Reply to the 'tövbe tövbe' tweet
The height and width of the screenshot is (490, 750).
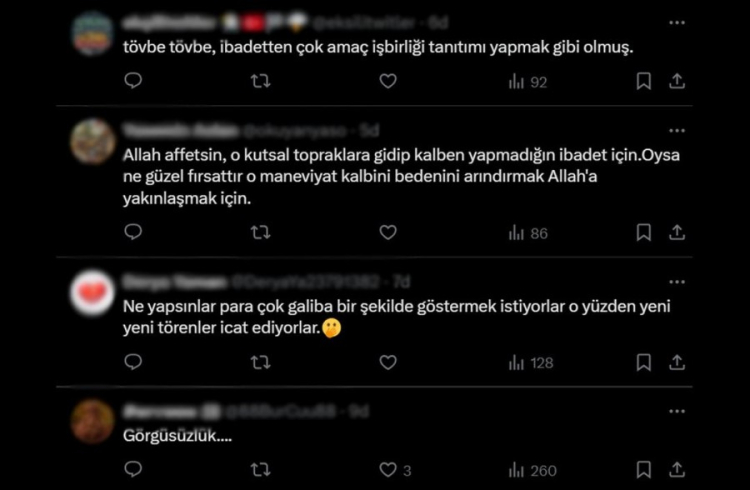tap(133, 82)
